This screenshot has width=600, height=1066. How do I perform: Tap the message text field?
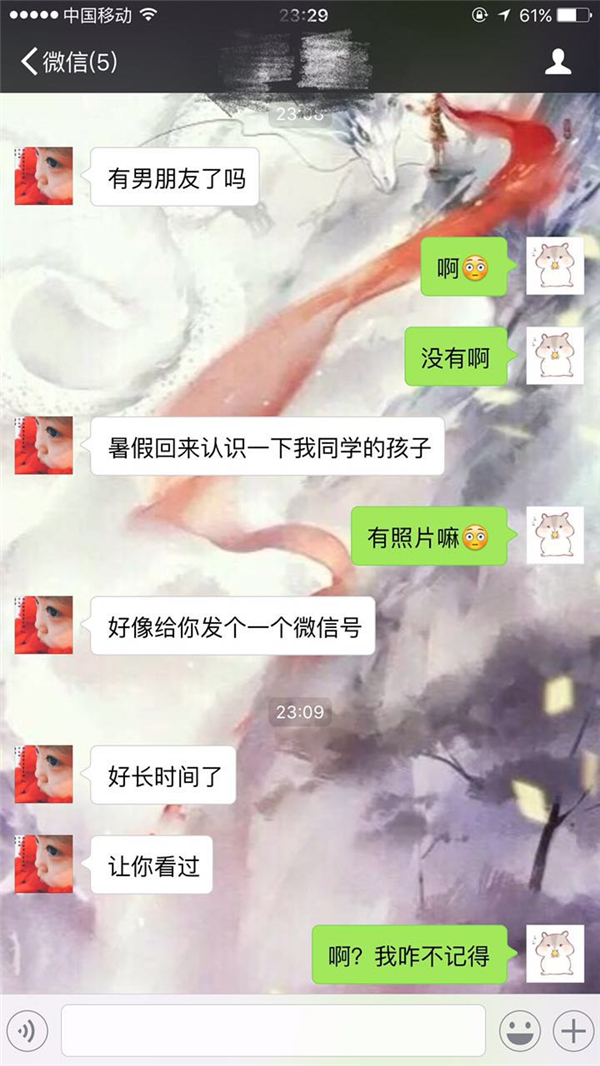point(273,1030)
